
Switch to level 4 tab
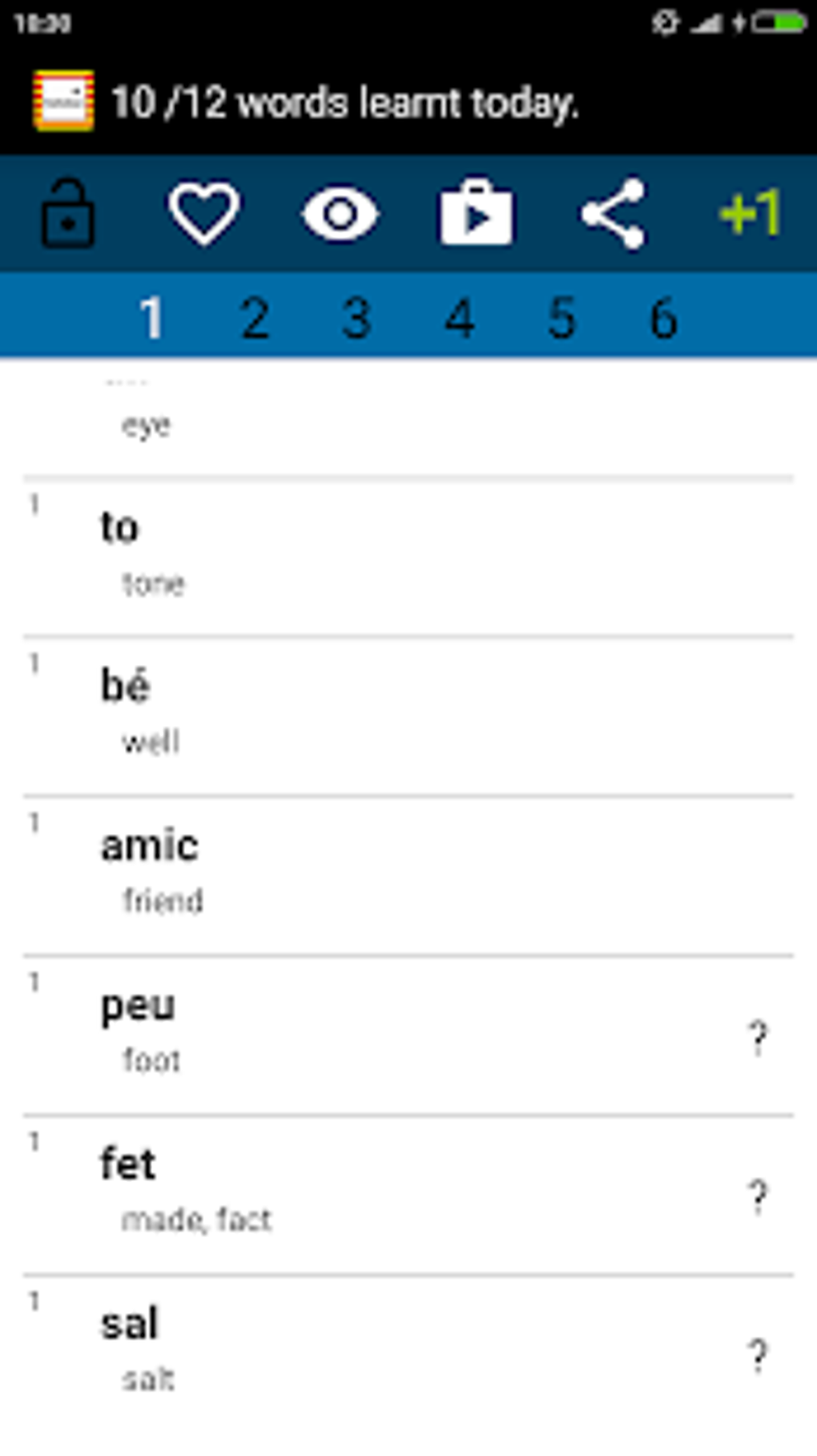pos(460,317)
